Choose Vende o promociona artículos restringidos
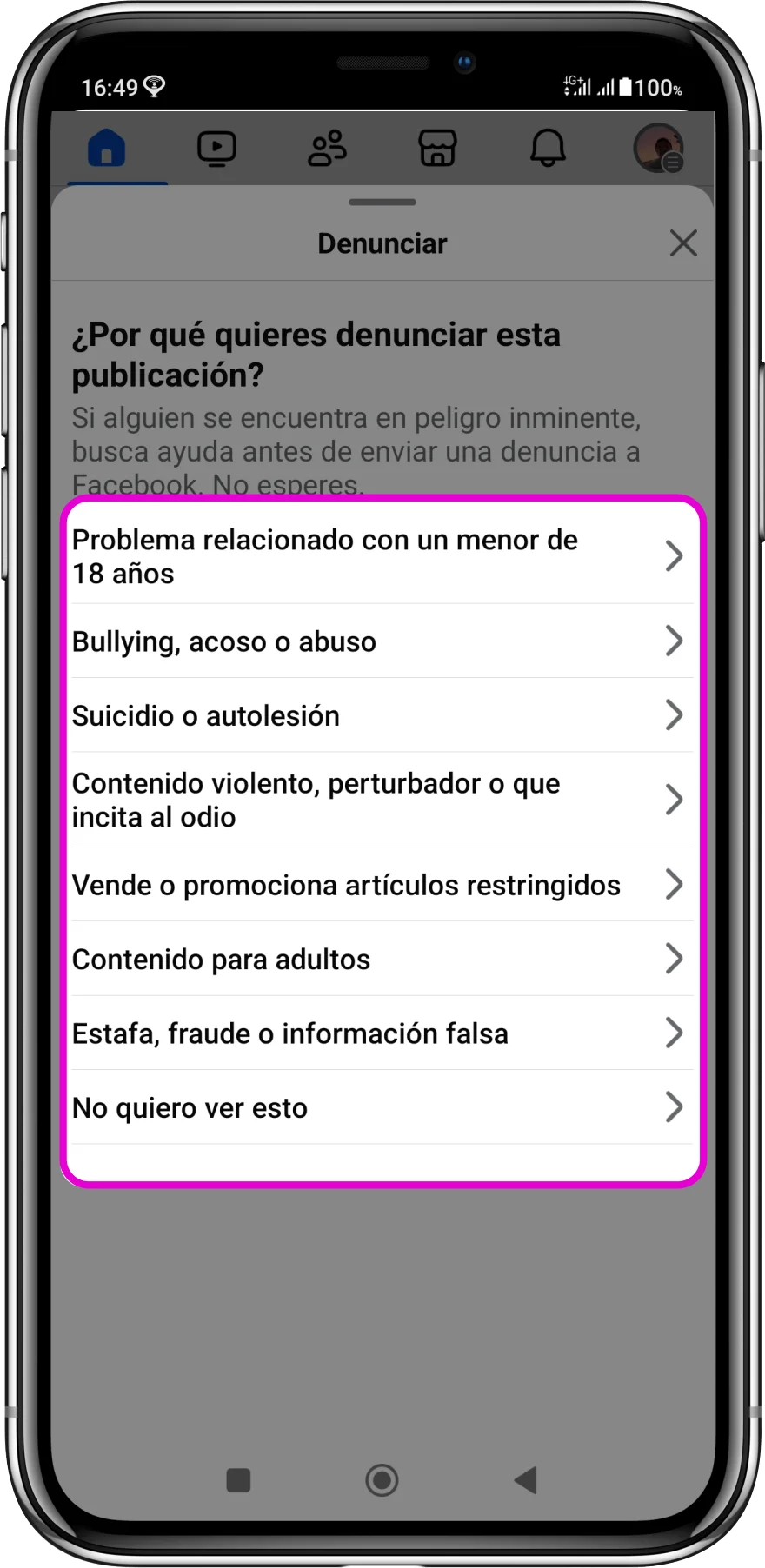The image size is (765, 1568). (x=381, y=885)
